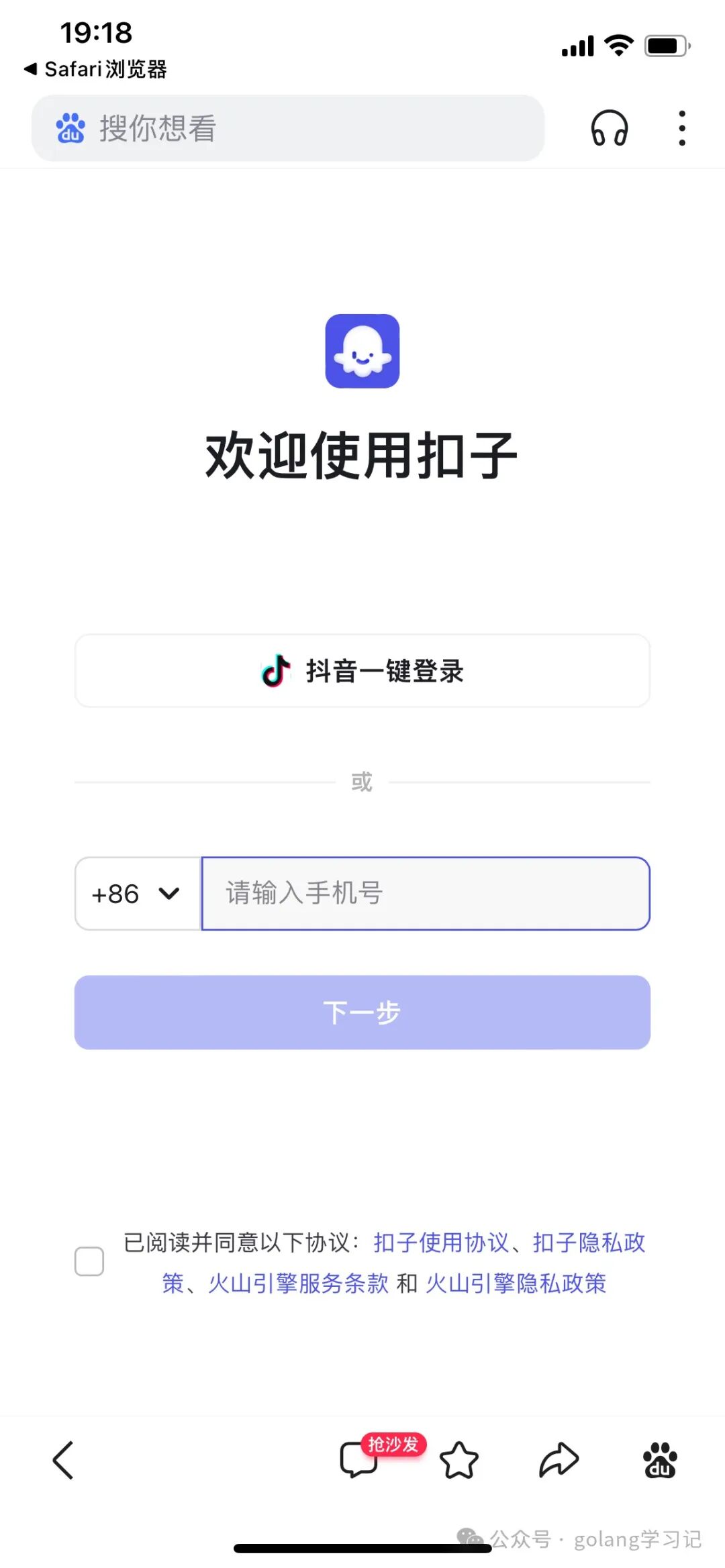Viewport: 725px width, 1568px height.
Task: Tap the 下一步 button
Action: tap(362, 1012)
